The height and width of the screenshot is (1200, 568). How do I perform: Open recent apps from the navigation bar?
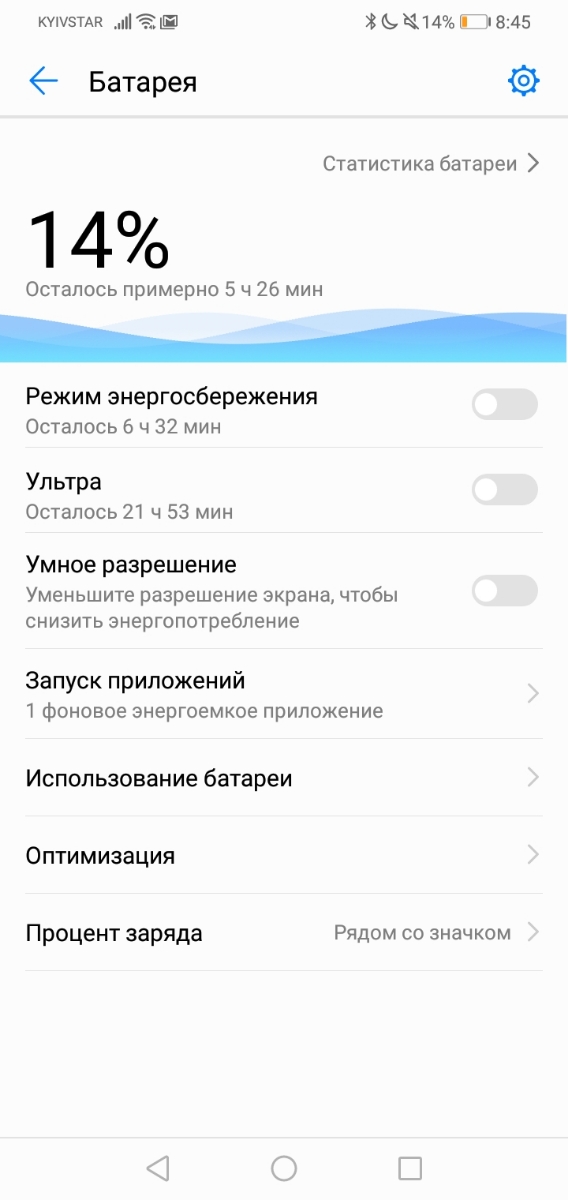click(x=410, y=1168)
